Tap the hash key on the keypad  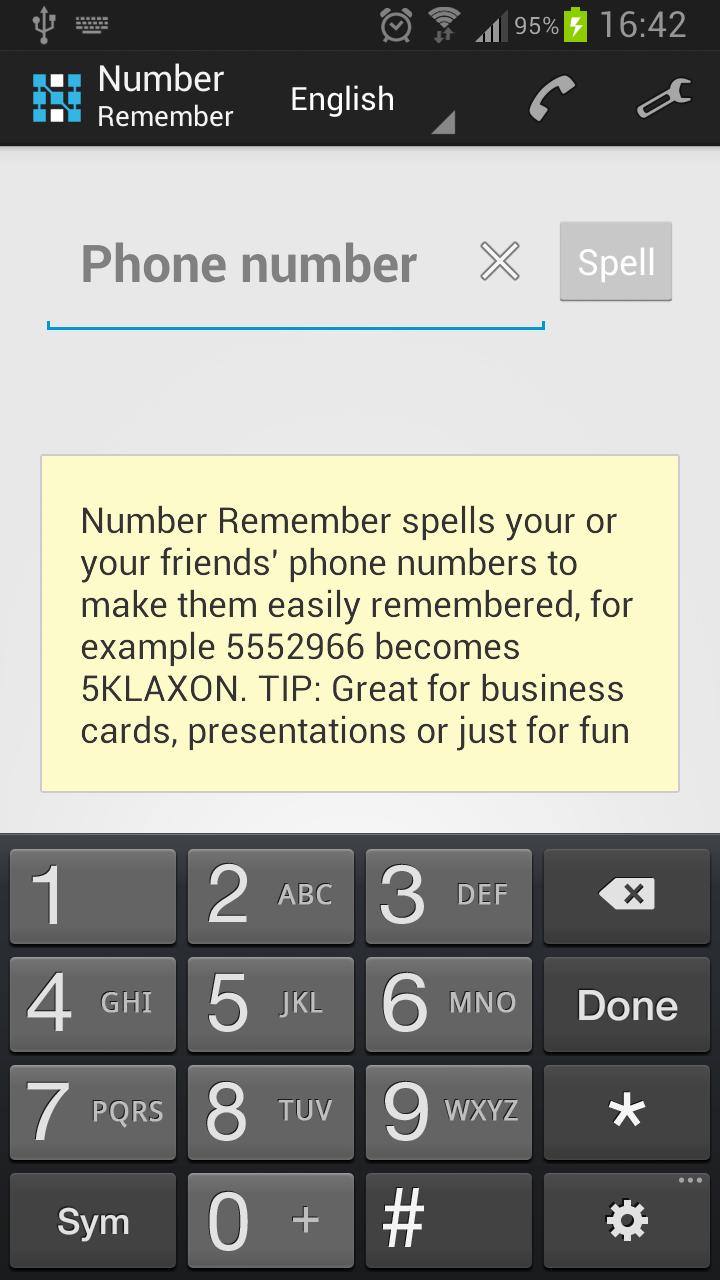pyautogui.click(x=449, y=1220)
